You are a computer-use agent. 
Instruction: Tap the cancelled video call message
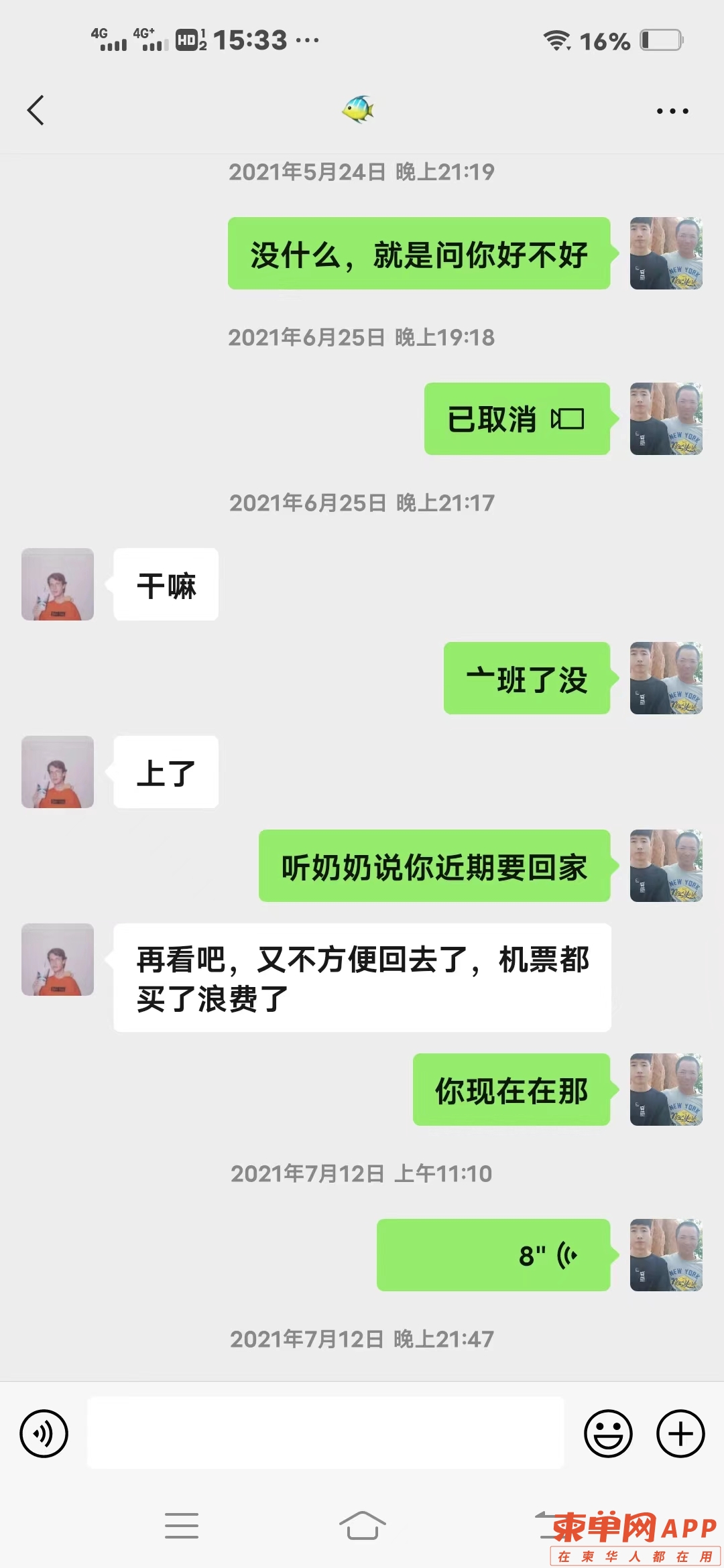pyautogui.click(x=517, y=419)
